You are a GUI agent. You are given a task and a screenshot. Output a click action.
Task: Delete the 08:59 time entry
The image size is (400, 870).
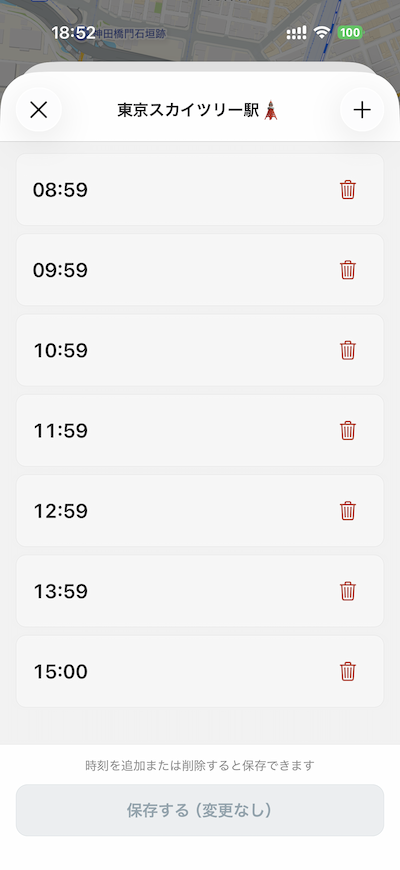(x=348, y=190)
